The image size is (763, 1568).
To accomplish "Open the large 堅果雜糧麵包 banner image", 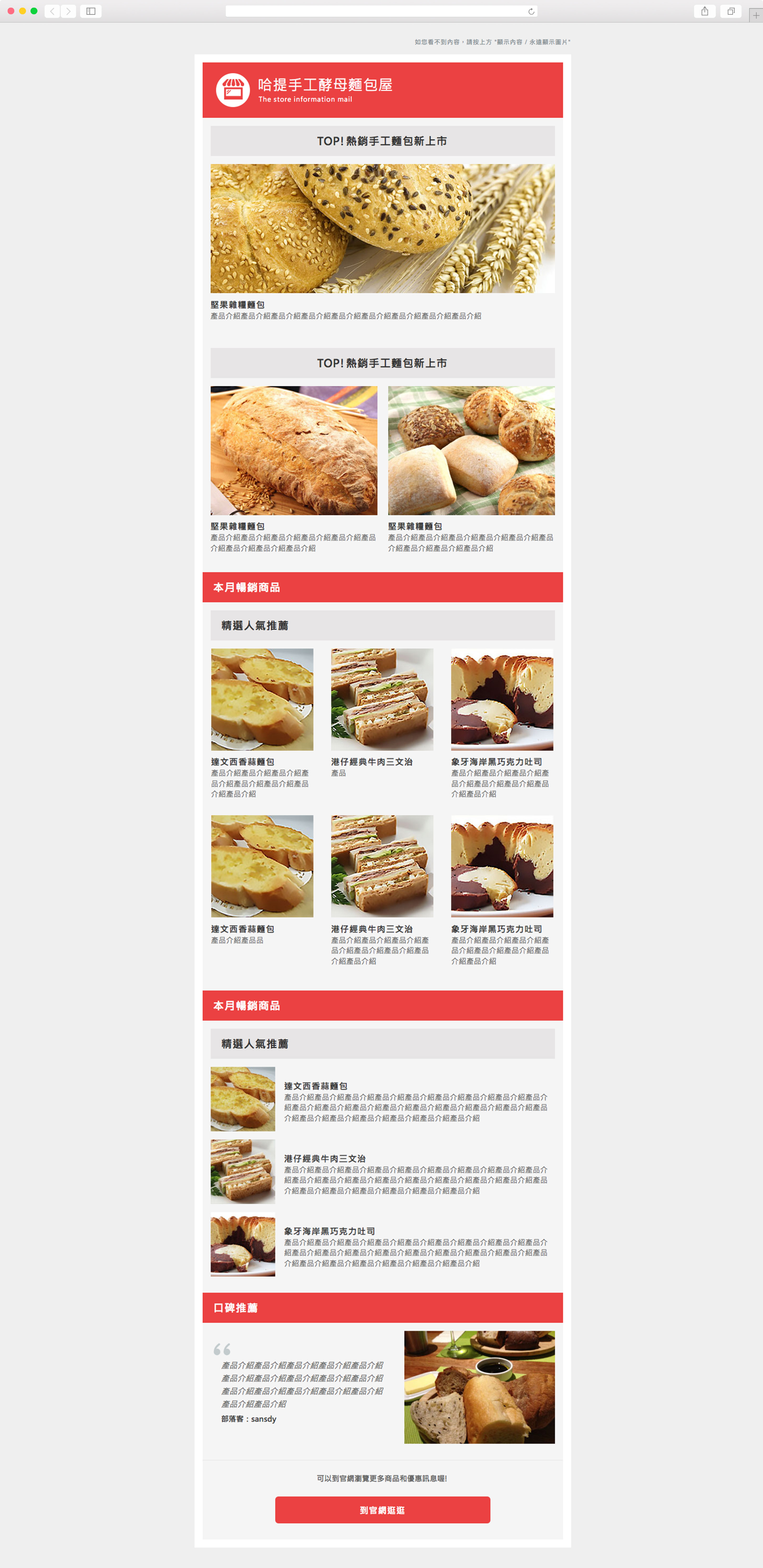I will tap(382, 228).
